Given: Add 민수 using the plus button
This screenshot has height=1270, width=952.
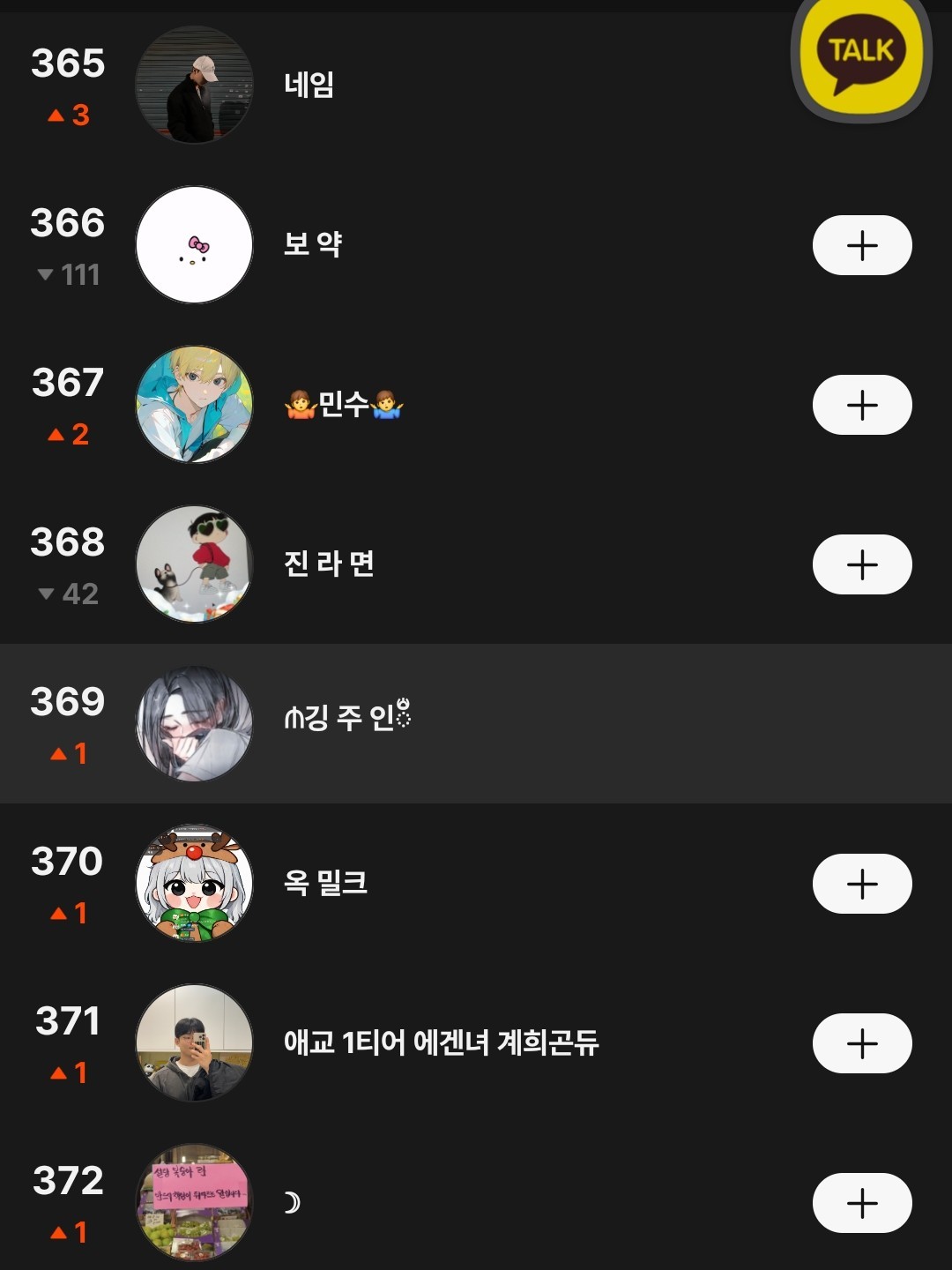Looking at the screenshot, I should (x=861, y=405).
